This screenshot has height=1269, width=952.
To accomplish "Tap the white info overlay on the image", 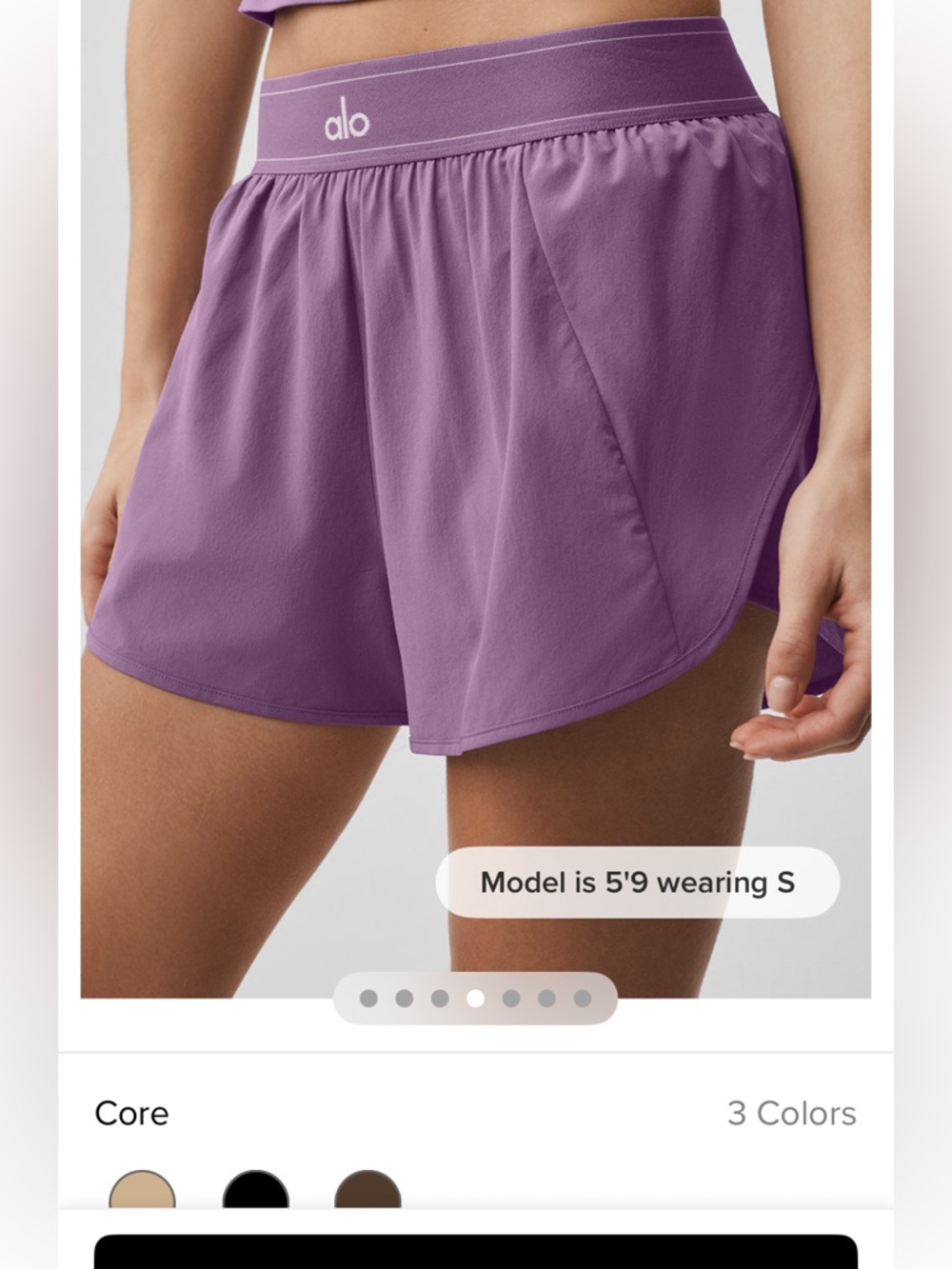I will (x=638, y=882).
